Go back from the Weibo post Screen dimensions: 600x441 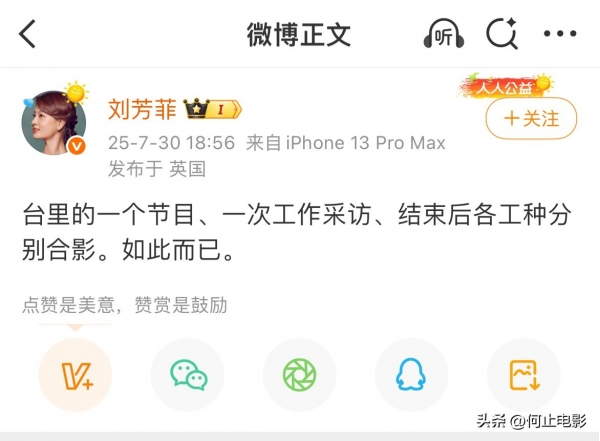pos(28,35)
